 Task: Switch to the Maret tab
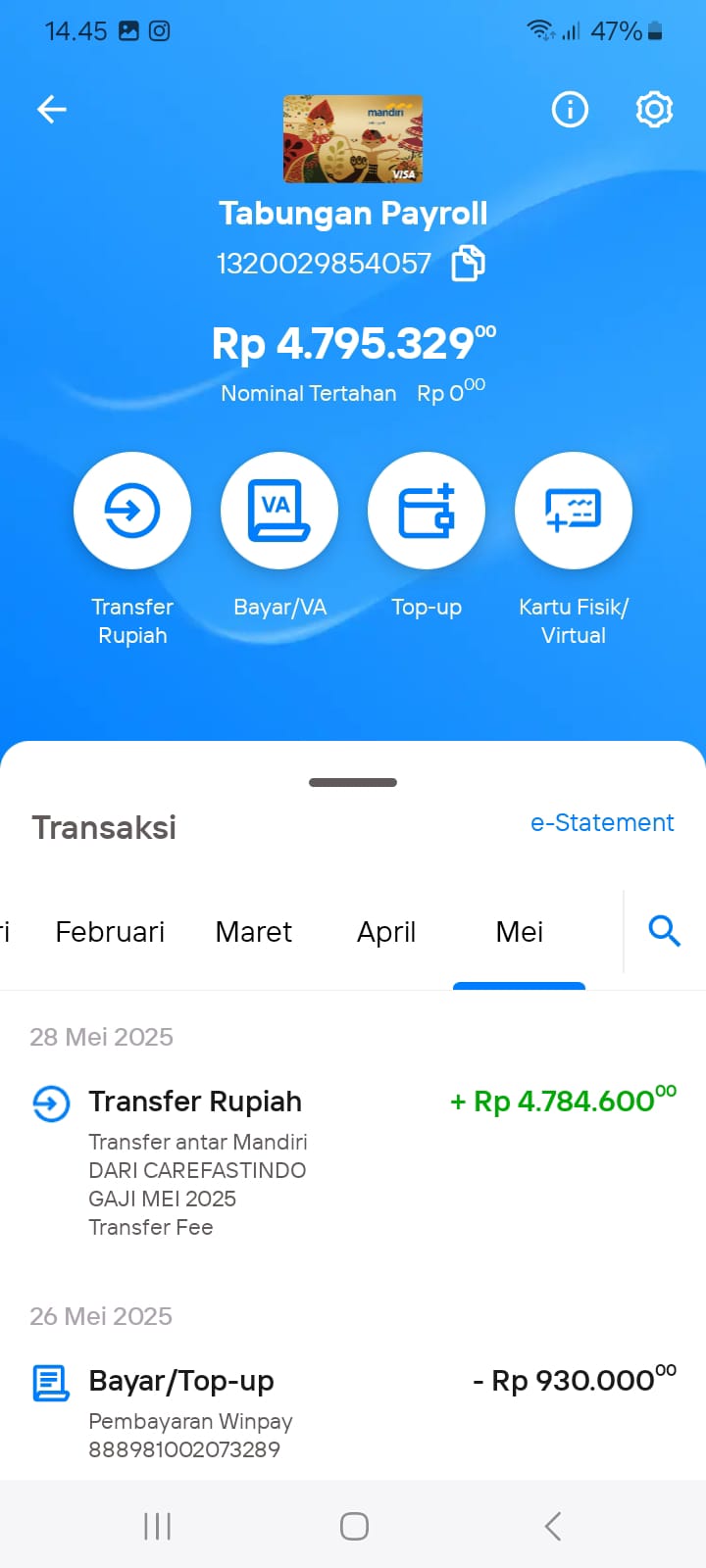coord(254,932)
